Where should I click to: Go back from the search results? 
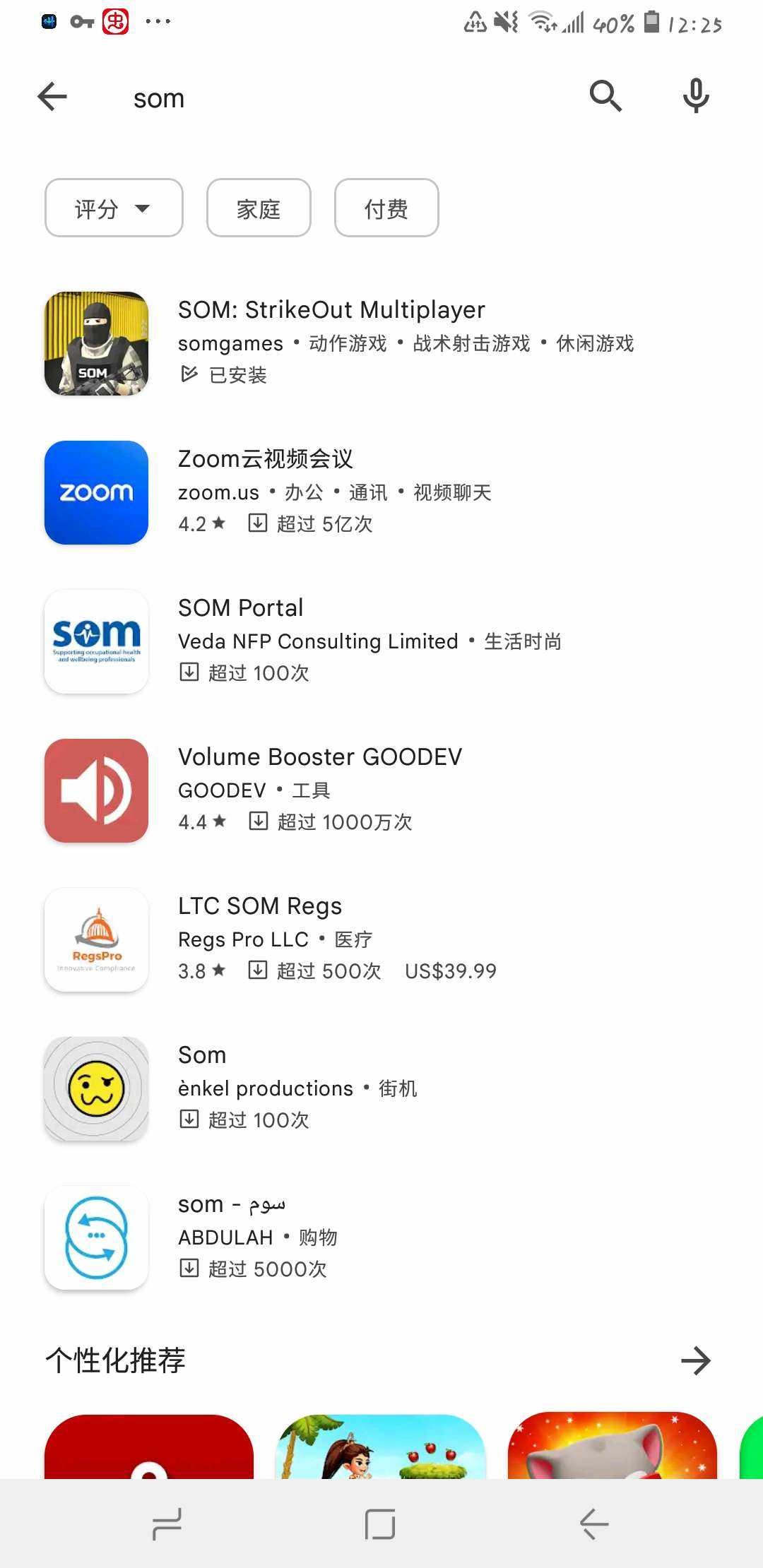click(x=52, y=97)
